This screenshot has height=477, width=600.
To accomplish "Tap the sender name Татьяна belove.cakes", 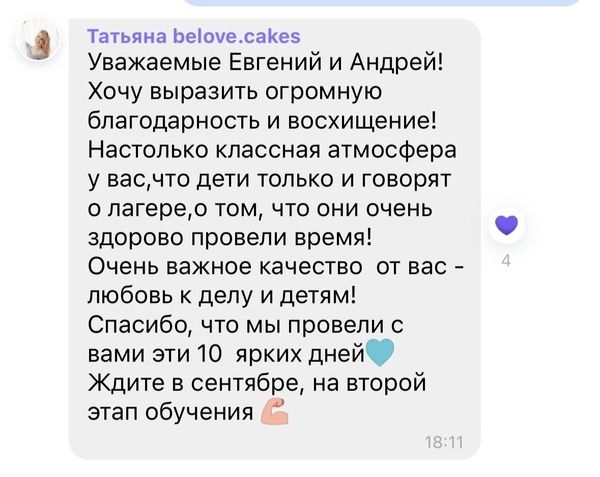I will coord(194,36).
